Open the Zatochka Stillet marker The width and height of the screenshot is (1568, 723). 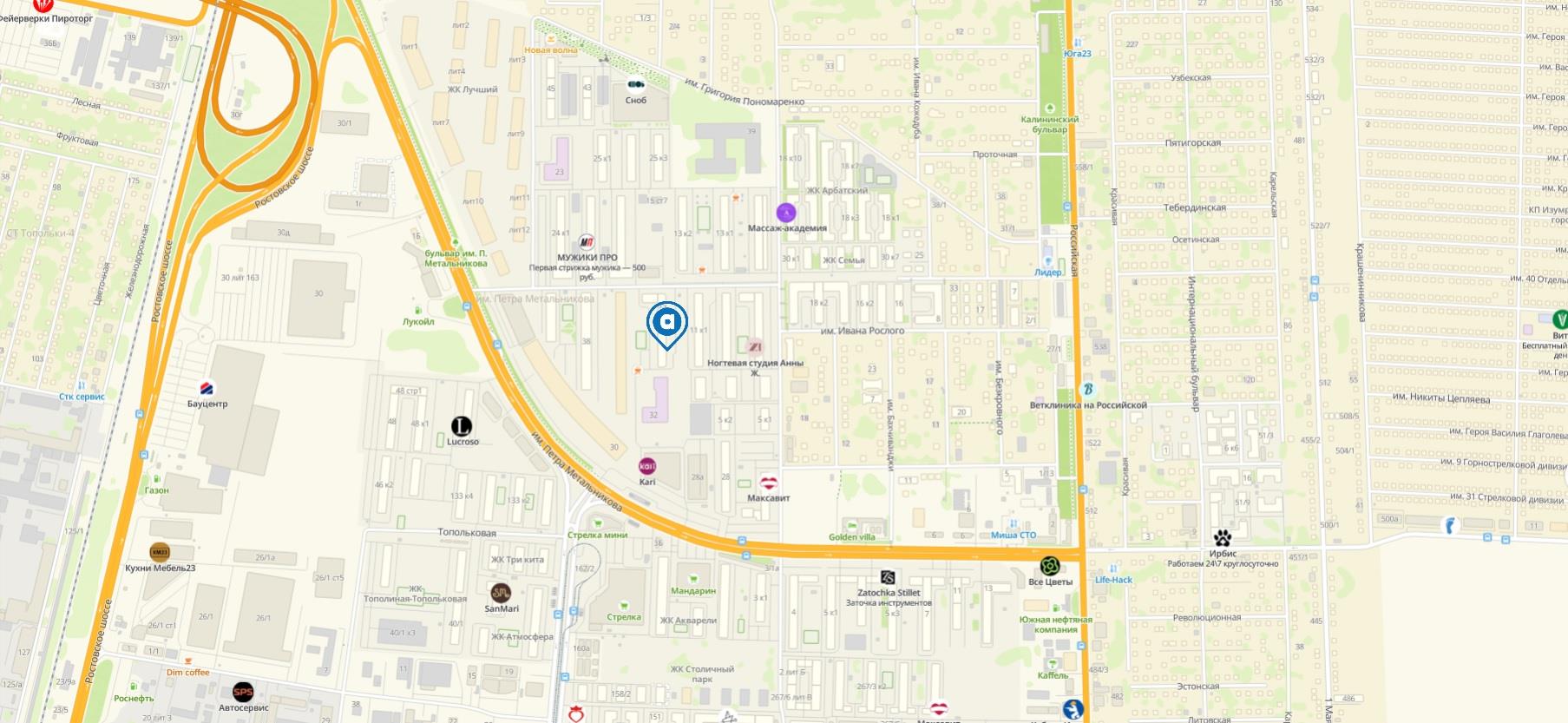tap(888, 577)
